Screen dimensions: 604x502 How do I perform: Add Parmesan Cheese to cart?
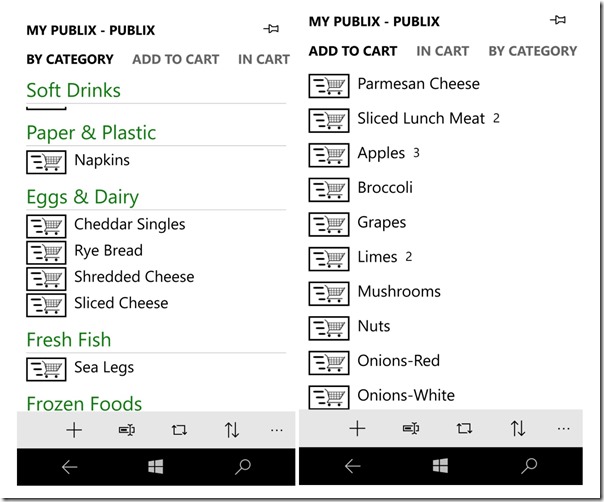328,85
